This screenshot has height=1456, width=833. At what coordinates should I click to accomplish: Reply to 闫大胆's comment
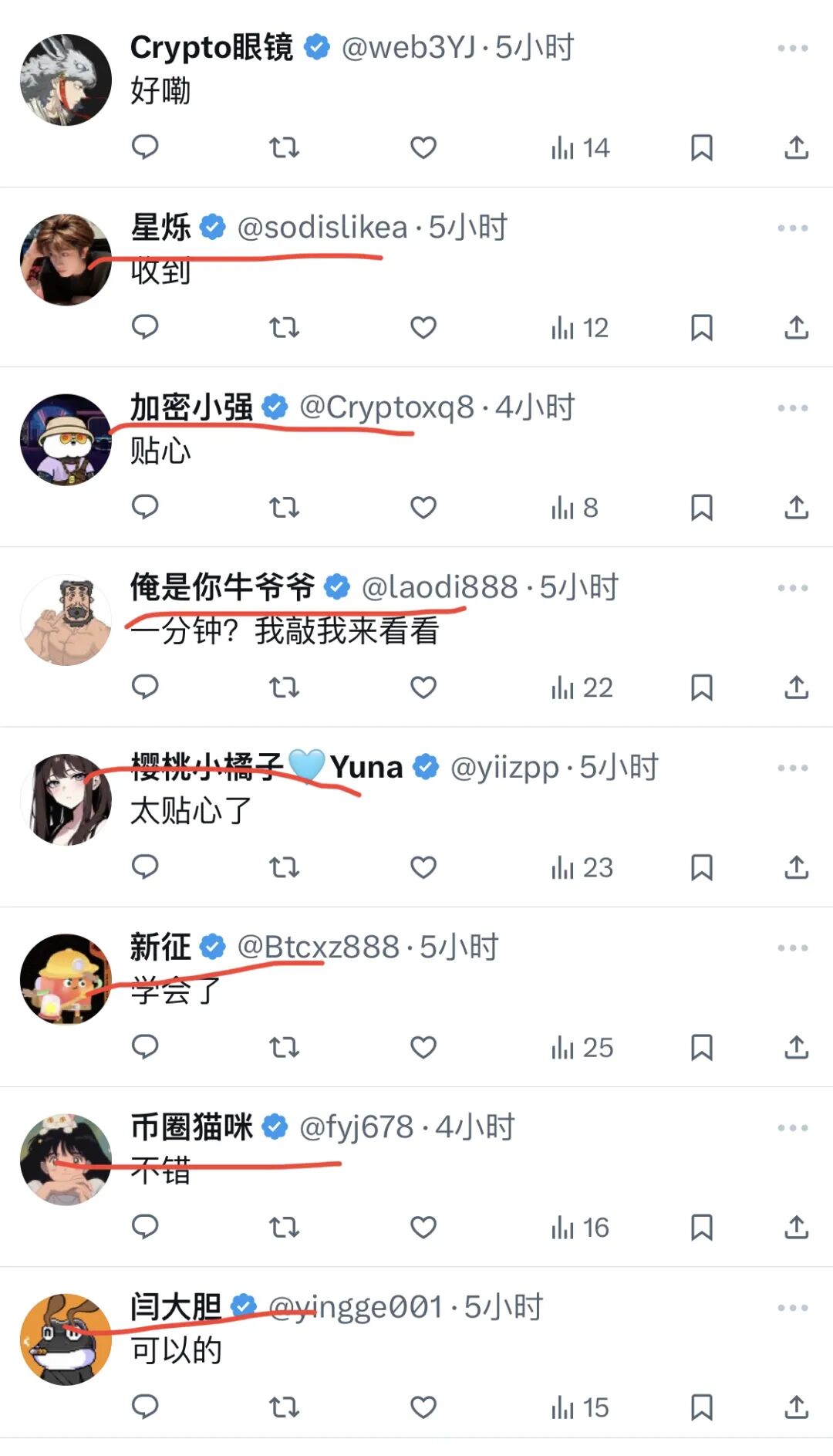pyautogui.click(x=145, y=1407)
